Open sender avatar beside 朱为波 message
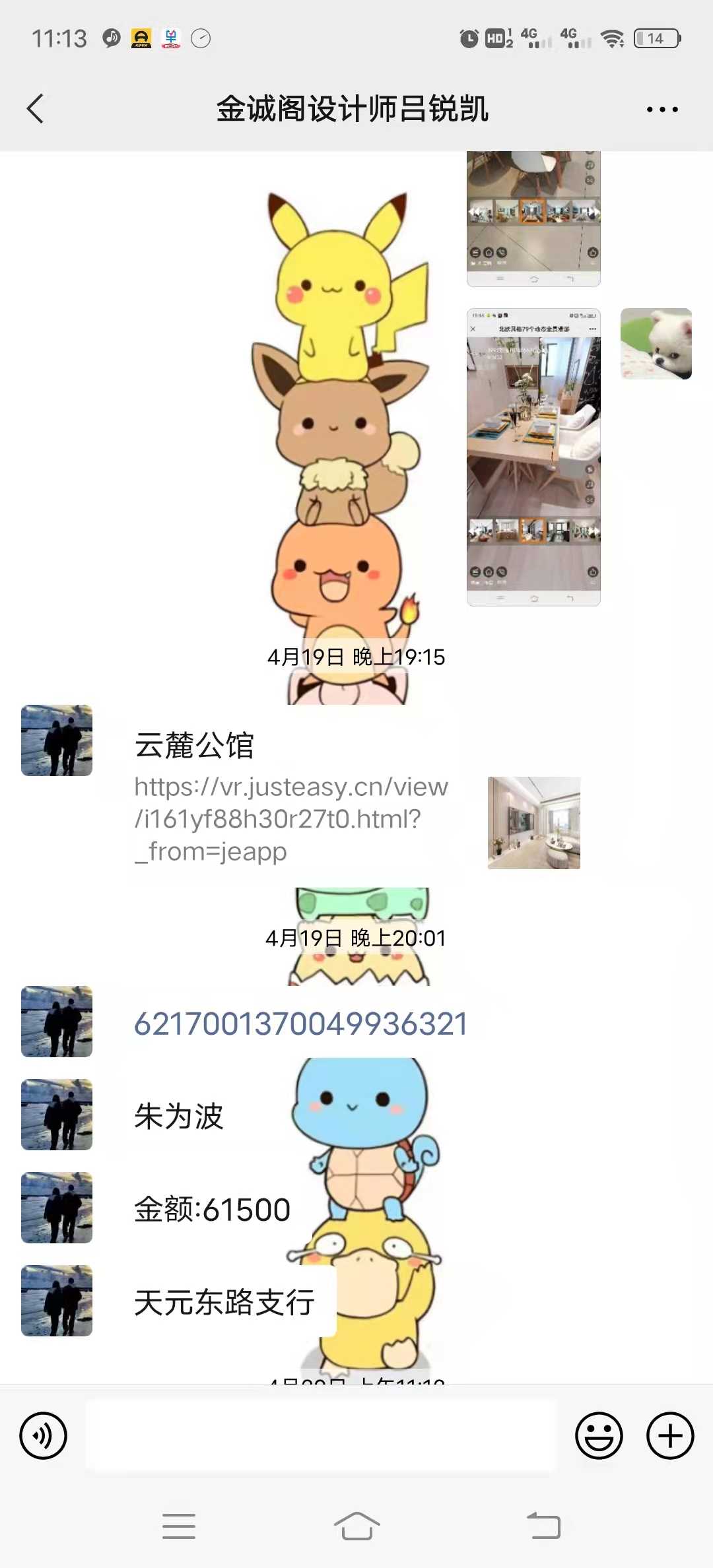 57,1115
